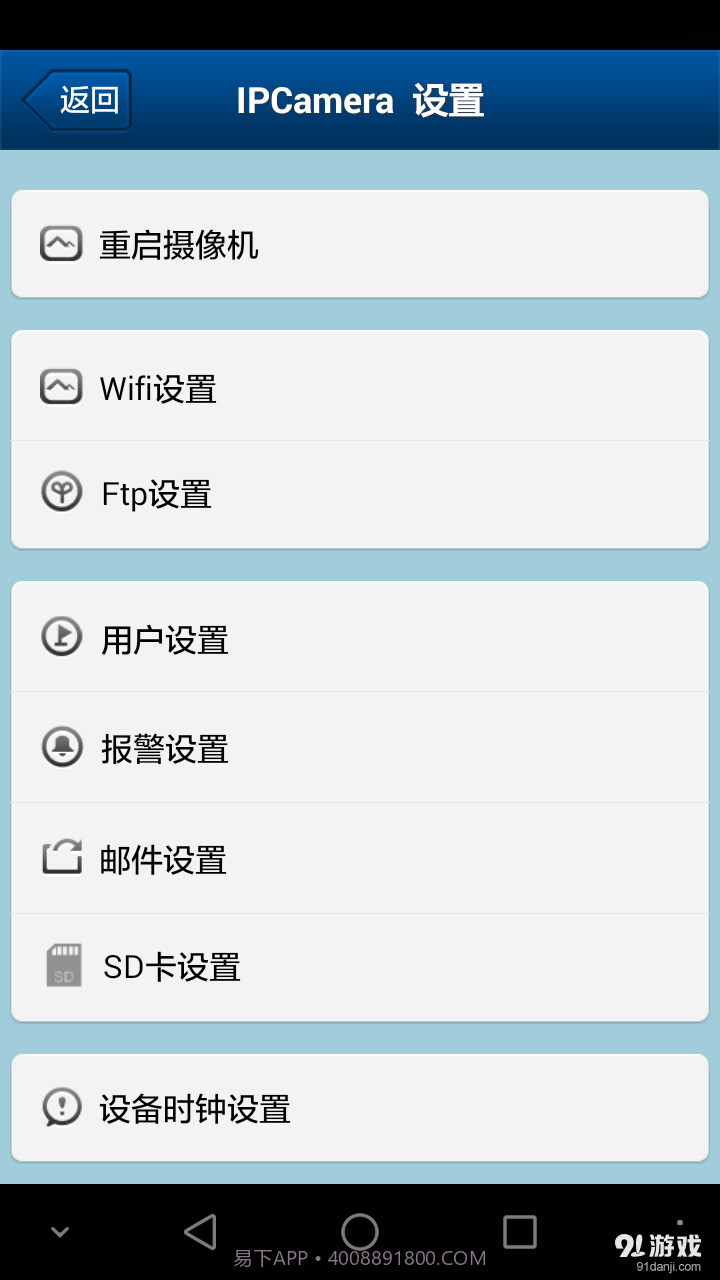Click the restart camera icon
This screenshot has width=720, height=1280.
pos(61,243)
